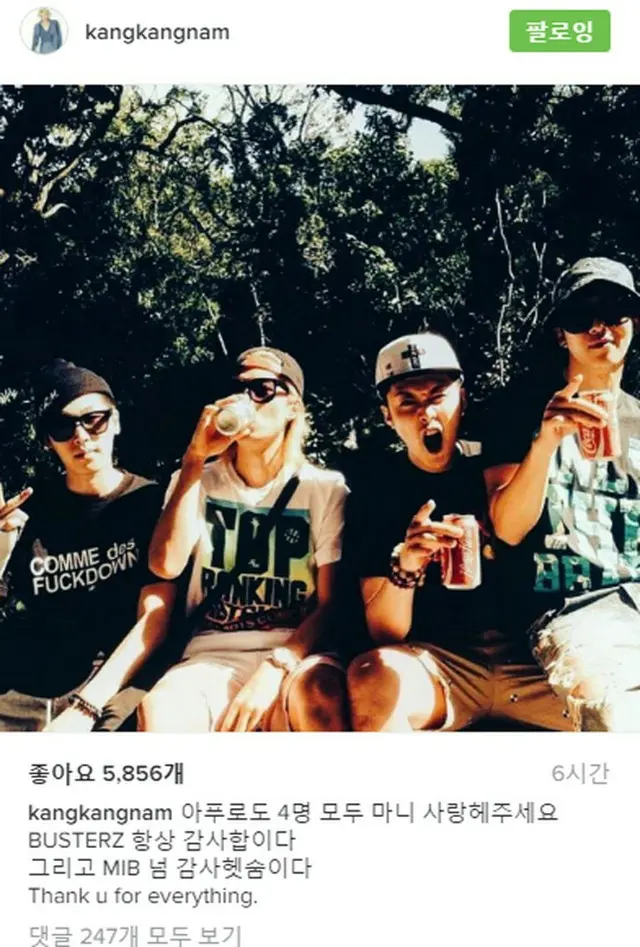The image size is (640, 947).
Task: Open the 좋아요 5,856개 likes list
Action: (91, 773)
